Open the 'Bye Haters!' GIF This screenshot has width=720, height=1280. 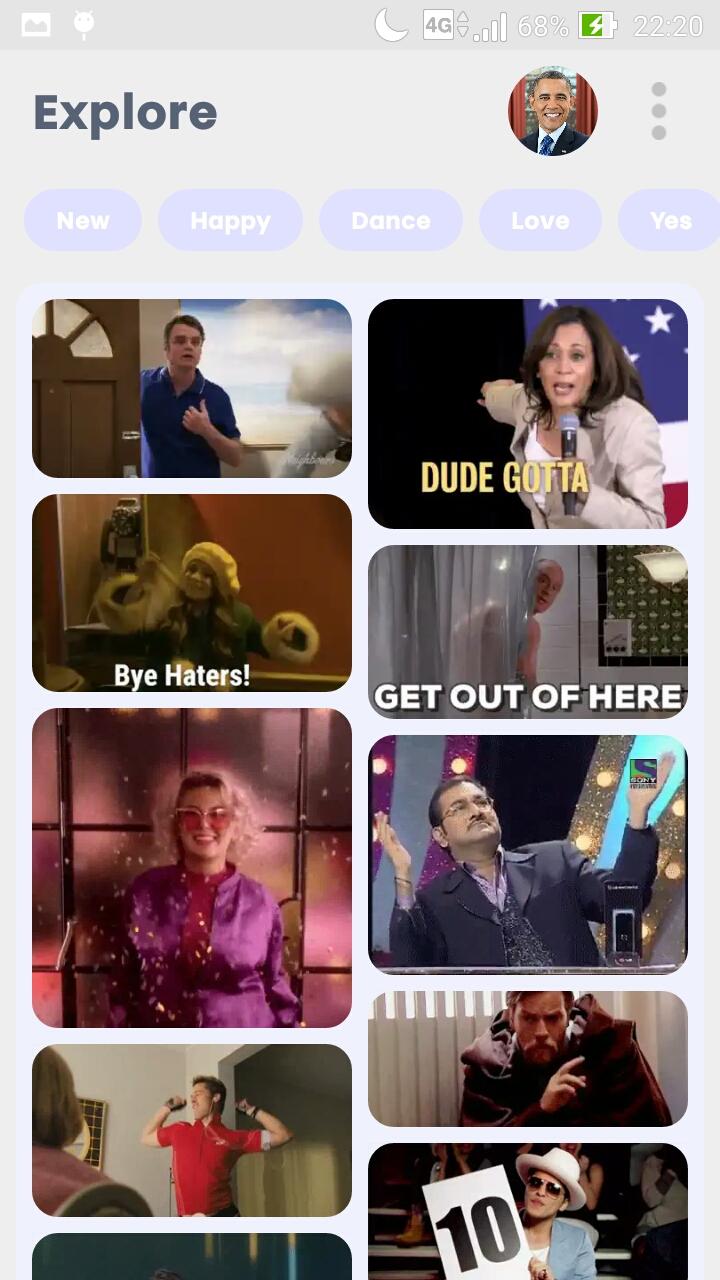click(192, 593)
